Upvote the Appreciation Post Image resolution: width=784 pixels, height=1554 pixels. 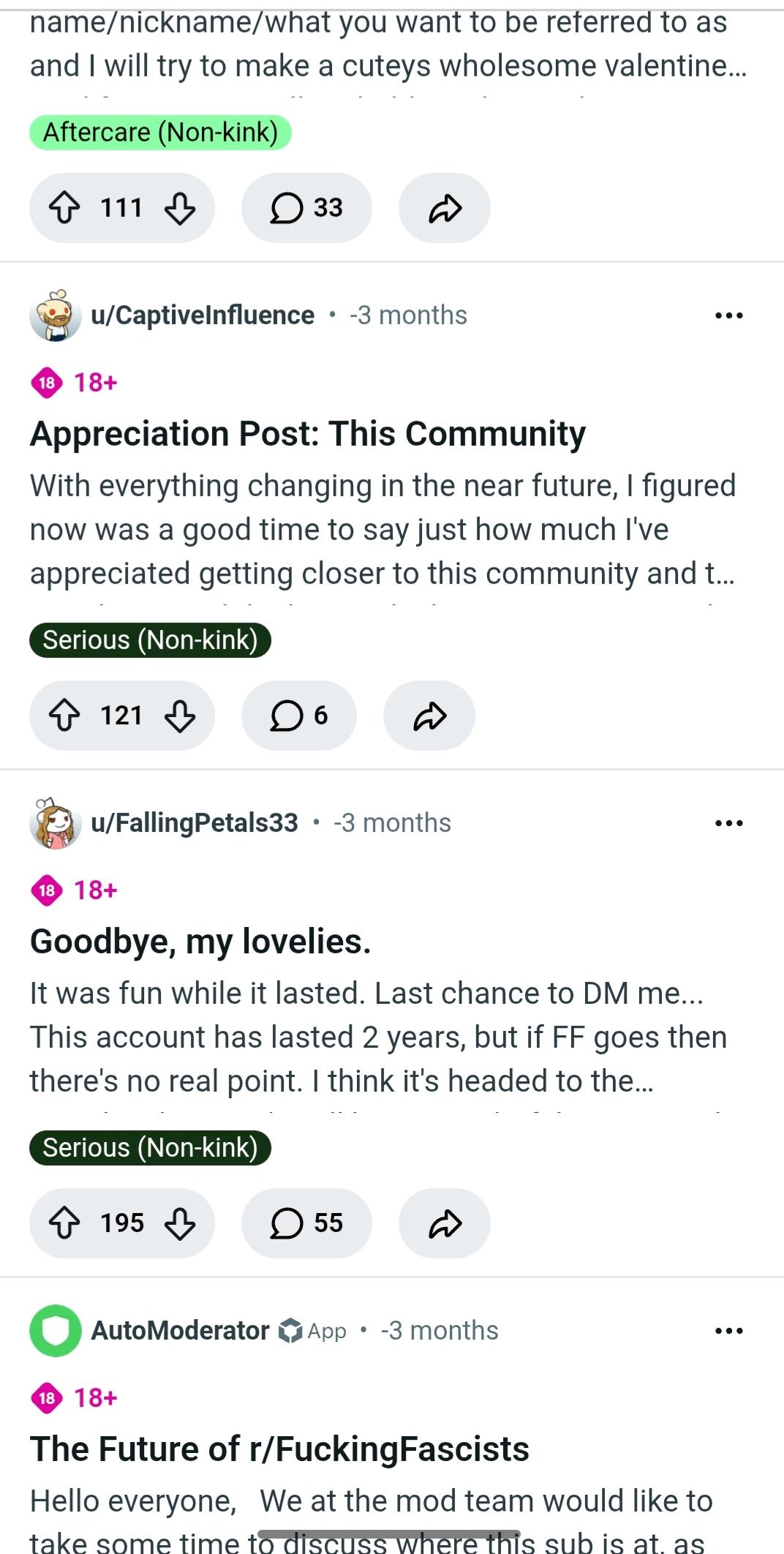click(64, 716)
